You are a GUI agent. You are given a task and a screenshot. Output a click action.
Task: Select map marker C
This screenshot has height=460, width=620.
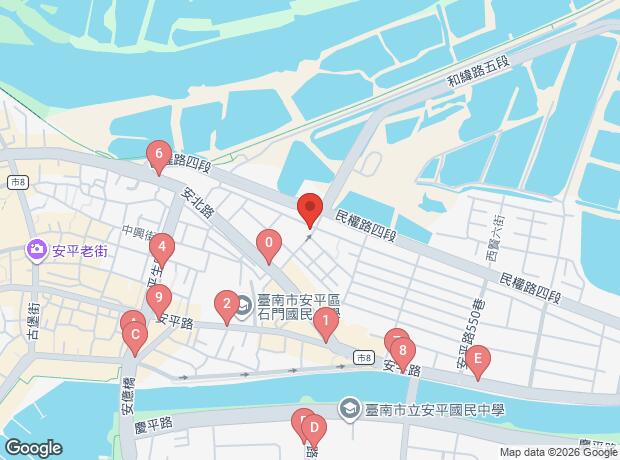[x=133, y=338]
